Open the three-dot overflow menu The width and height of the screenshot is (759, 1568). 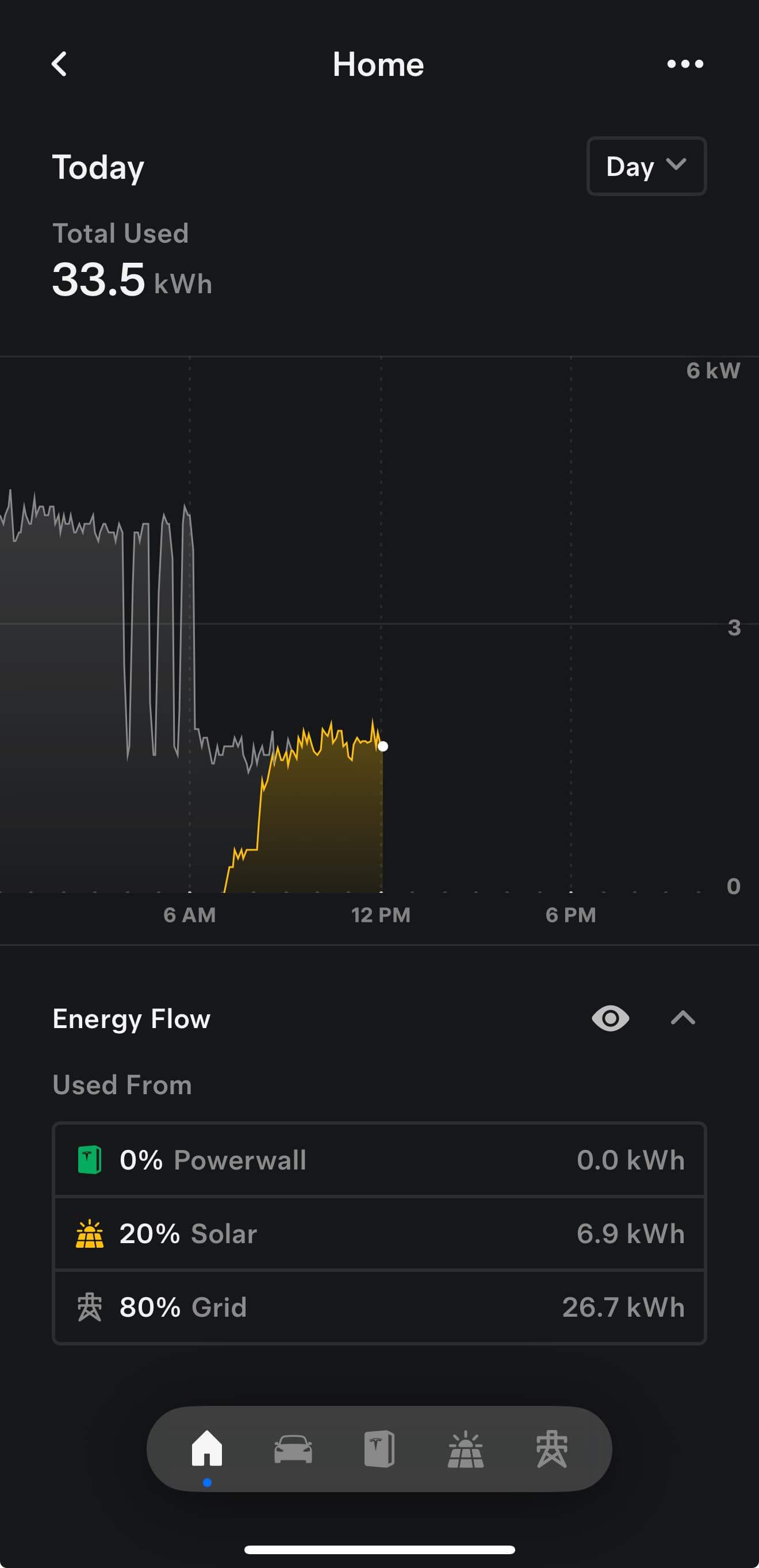tap(685, 64)
